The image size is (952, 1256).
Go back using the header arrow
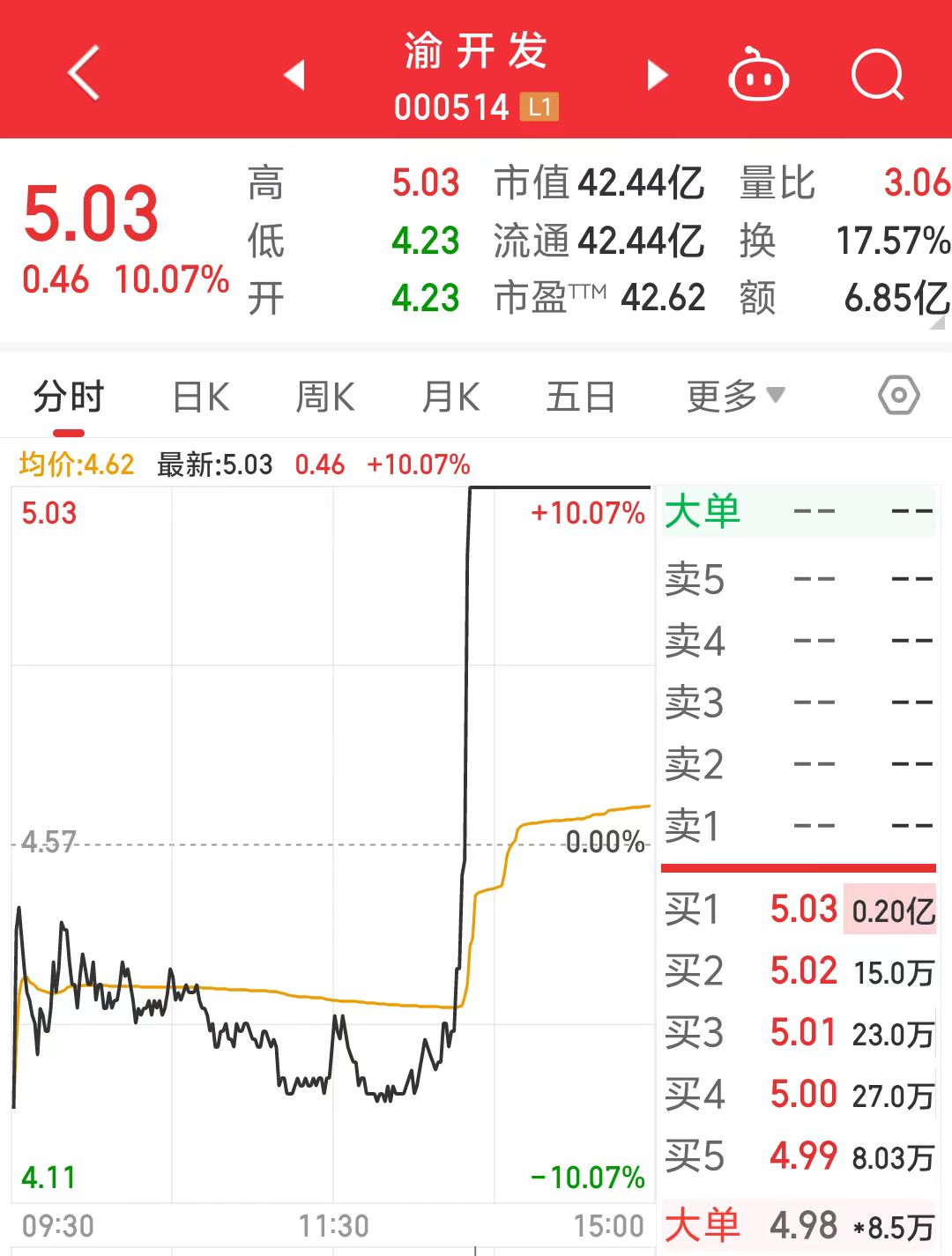tap(85, 72)
